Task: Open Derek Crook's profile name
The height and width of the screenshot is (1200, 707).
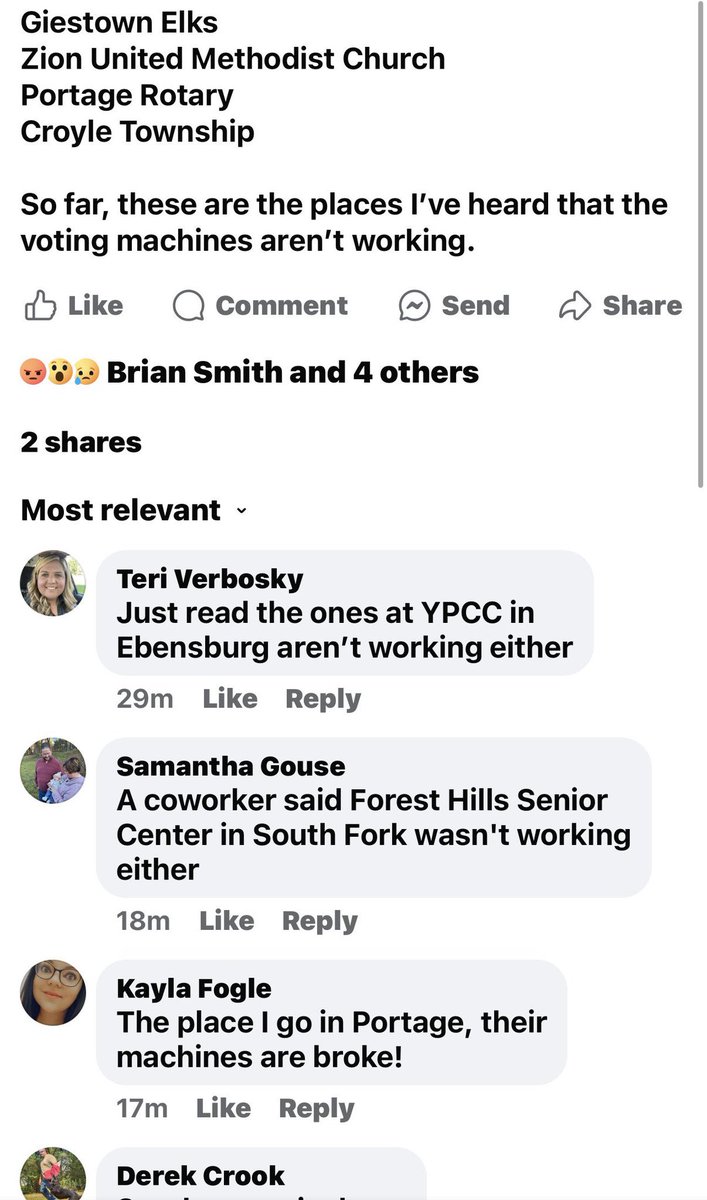Action: pos(200,1176)
